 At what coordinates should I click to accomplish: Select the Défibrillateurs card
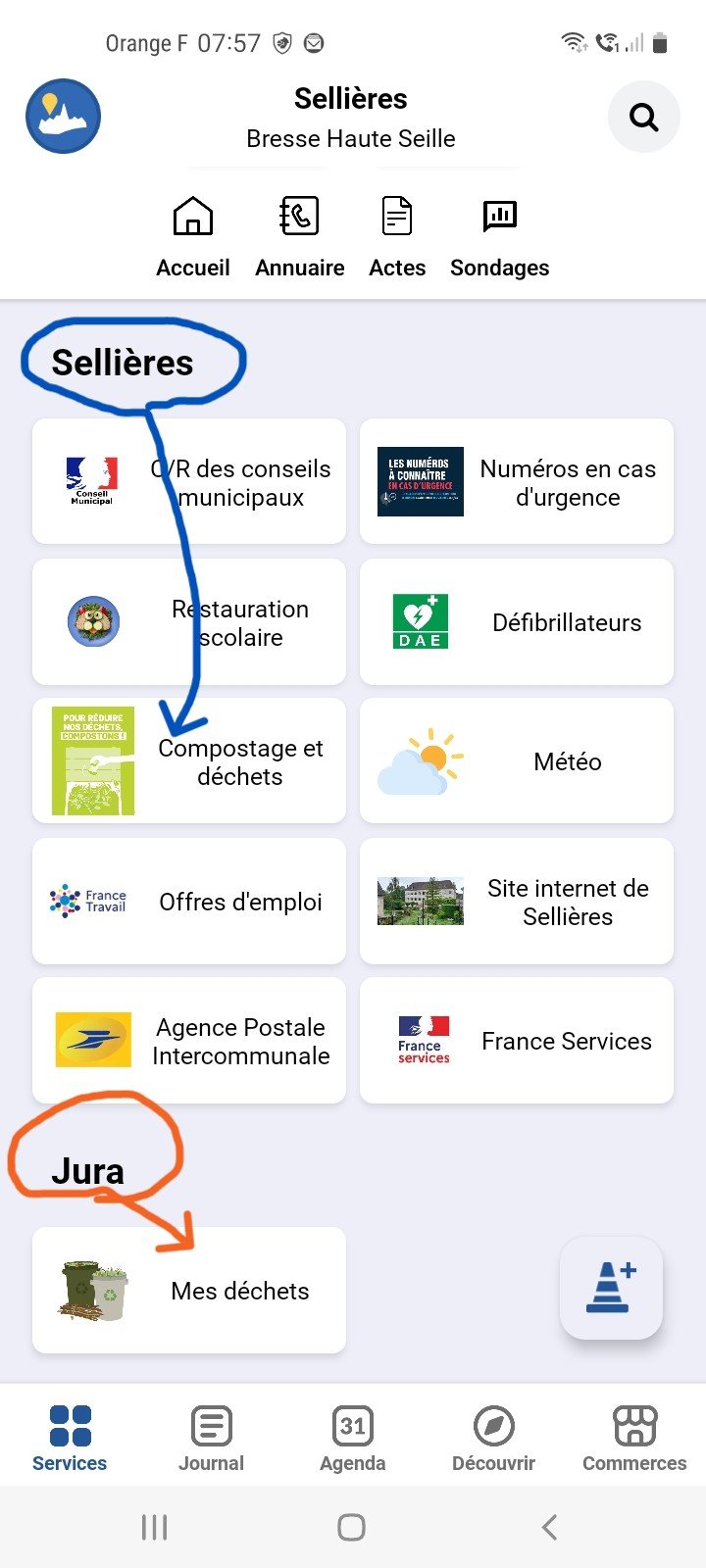click(x=517, y=622)
